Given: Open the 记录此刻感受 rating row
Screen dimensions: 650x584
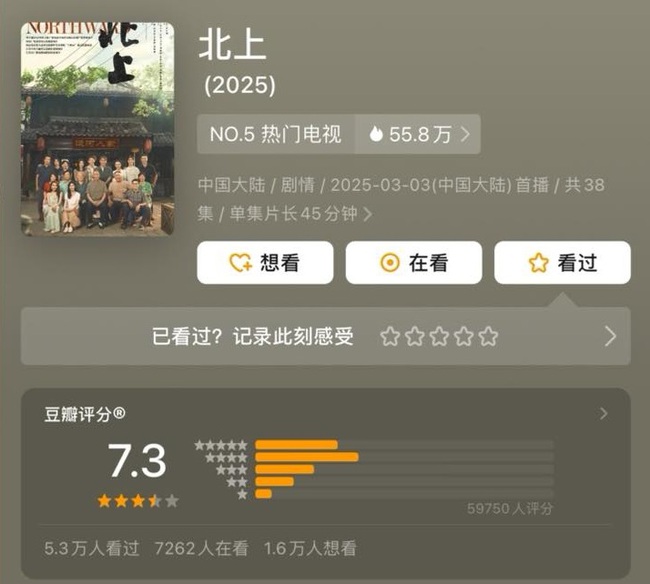Looking at the screenshot, I should [325, 337].
